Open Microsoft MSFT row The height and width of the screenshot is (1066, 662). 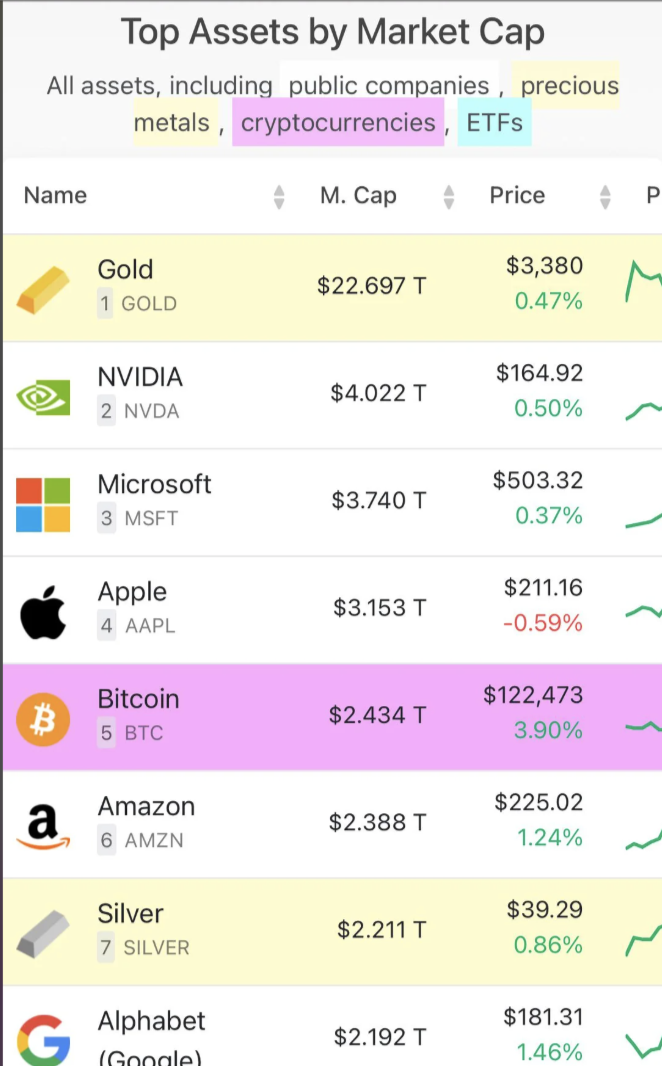332,502
